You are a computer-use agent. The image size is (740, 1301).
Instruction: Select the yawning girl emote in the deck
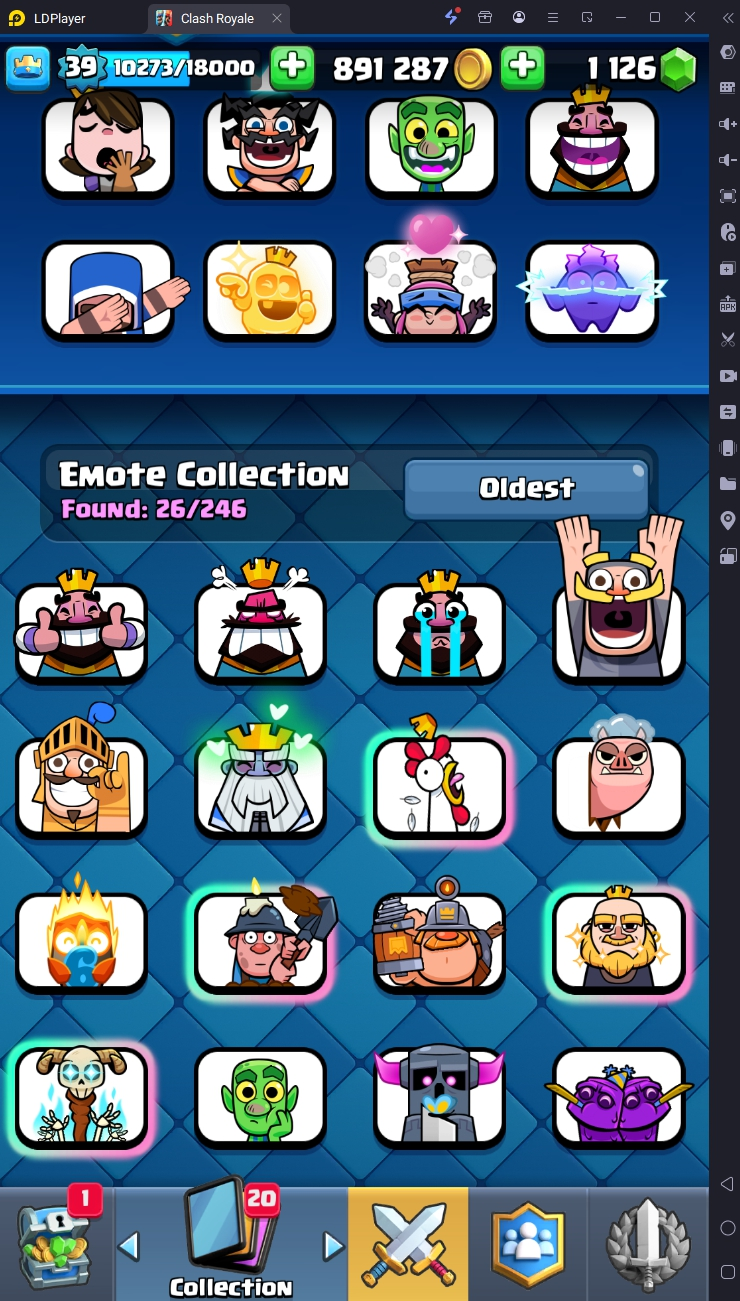(x=108, y=146)
